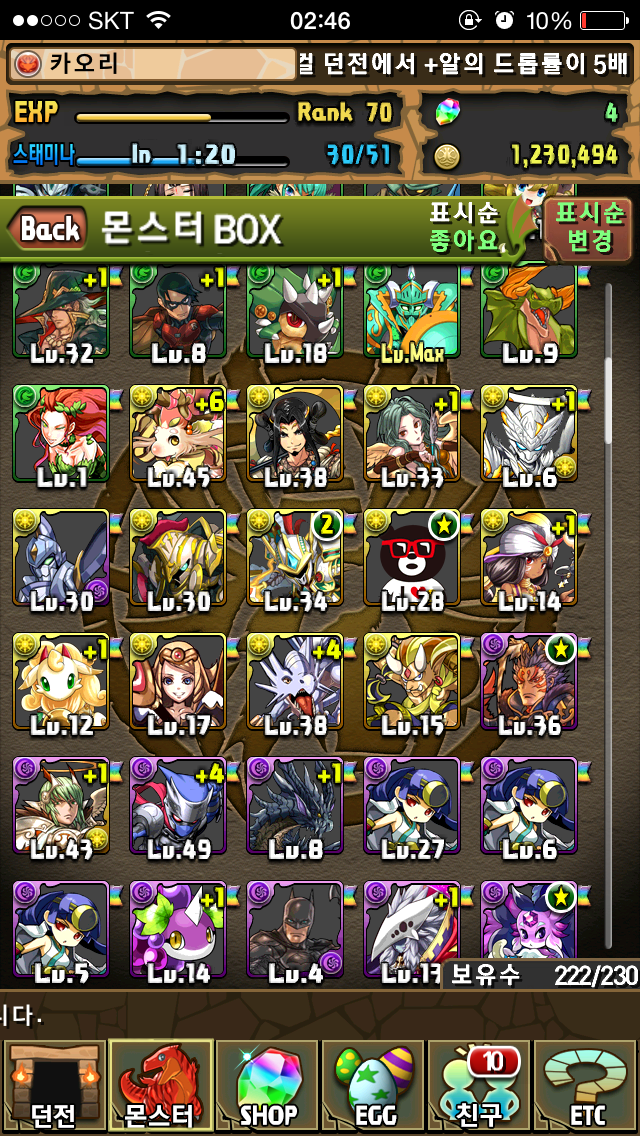
Task: Open the 몬스터 tab
Action: tap(160, 1086)
